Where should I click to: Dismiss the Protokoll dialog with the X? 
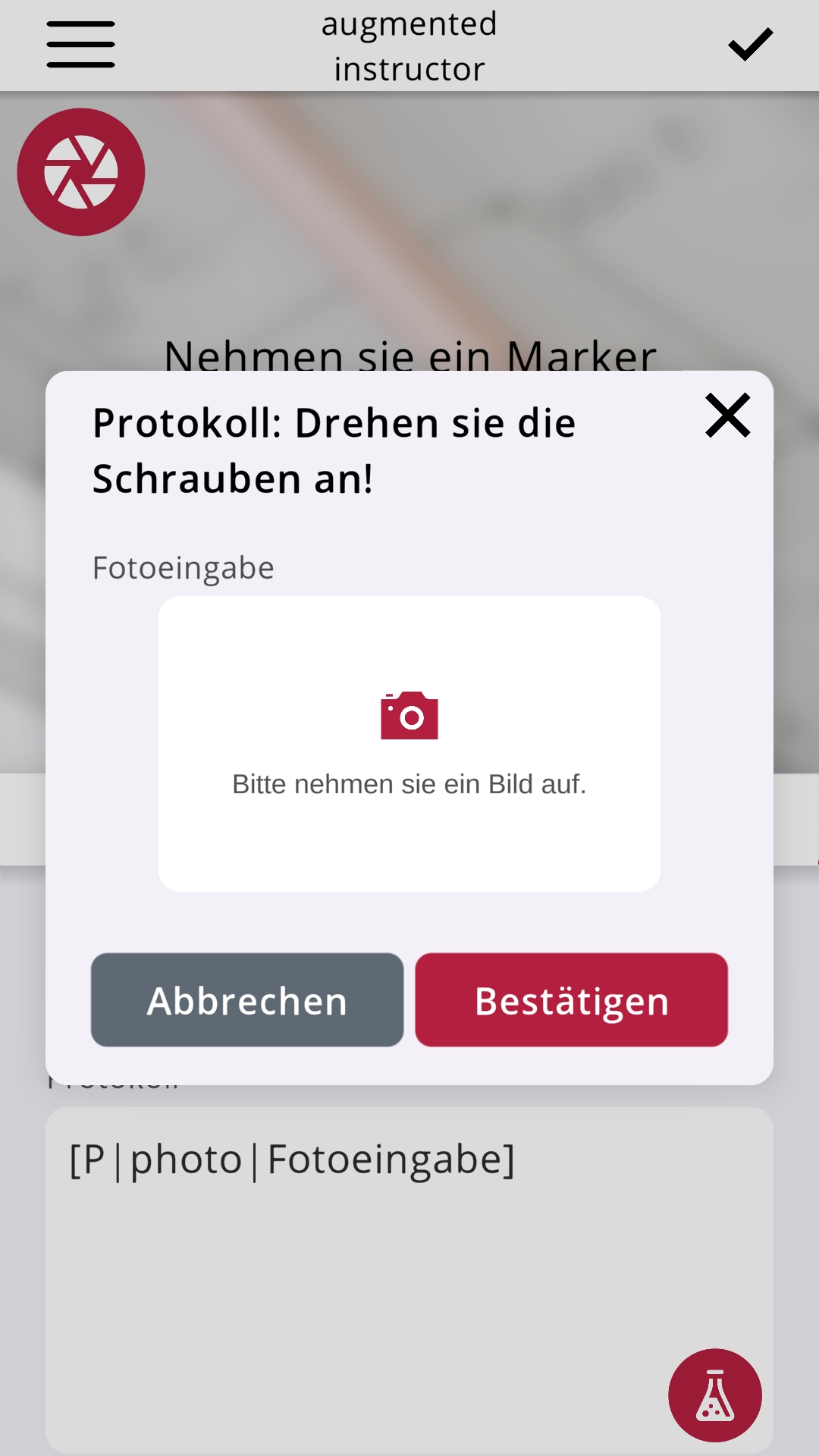(726, 416)
